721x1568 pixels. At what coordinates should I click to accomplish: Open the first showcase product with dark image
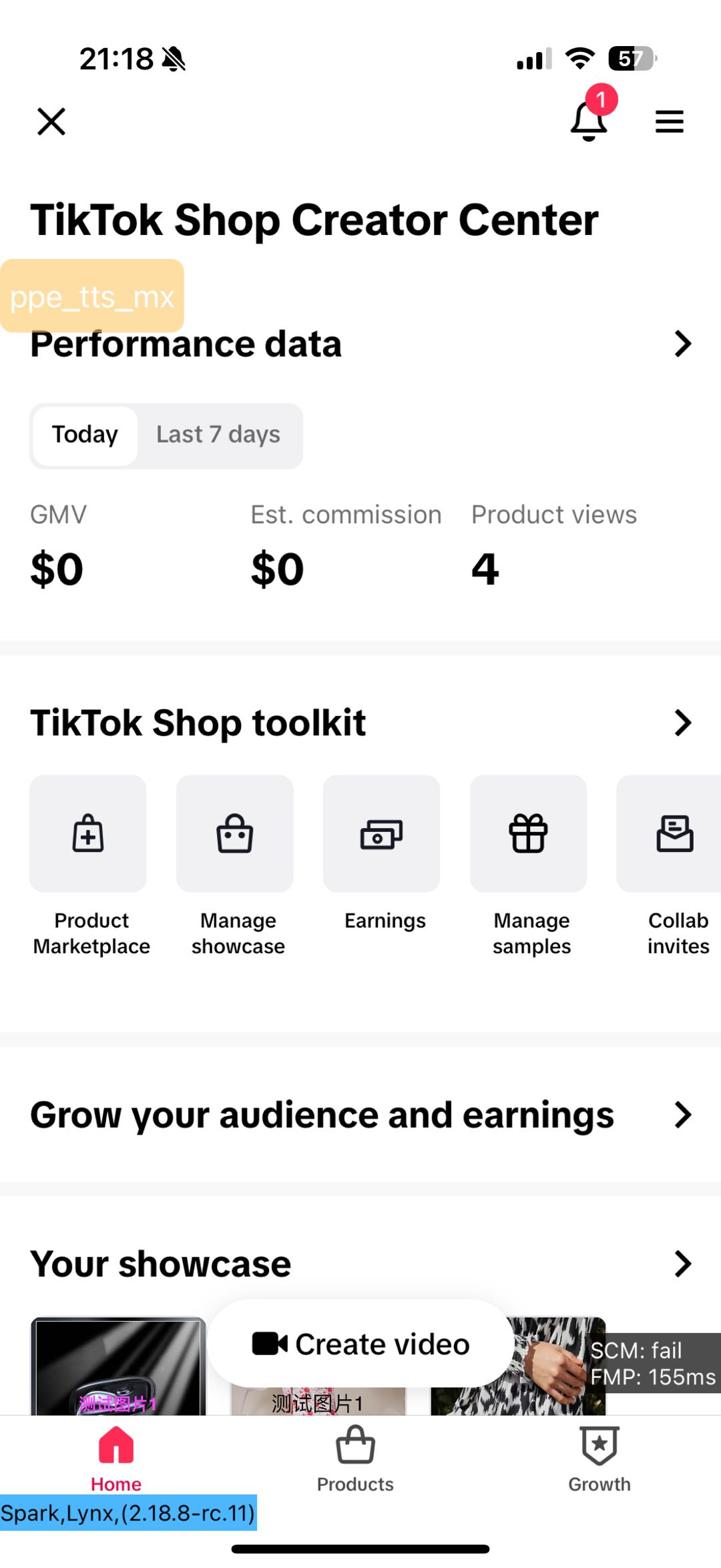click(118, 1366)
